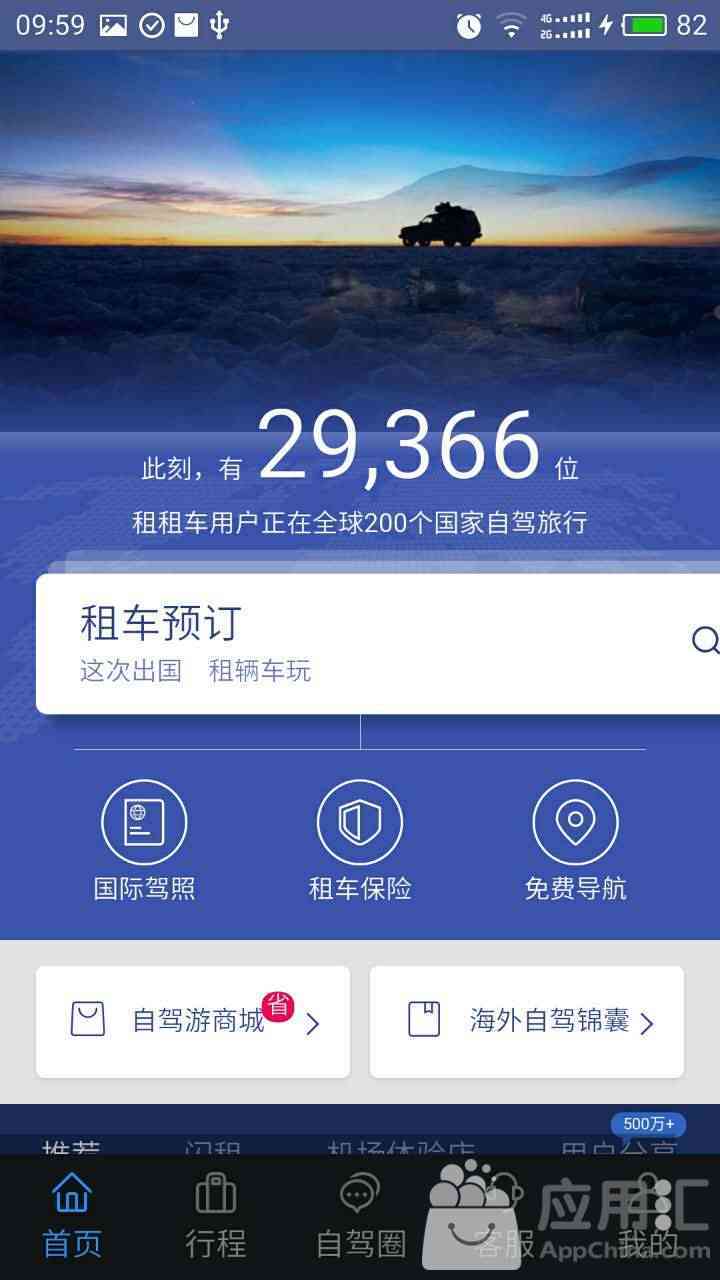The width and height of the screenshot is (720, 1280).
Task: Open the 租车预订 car rental search card
Action: pos(300,643)
